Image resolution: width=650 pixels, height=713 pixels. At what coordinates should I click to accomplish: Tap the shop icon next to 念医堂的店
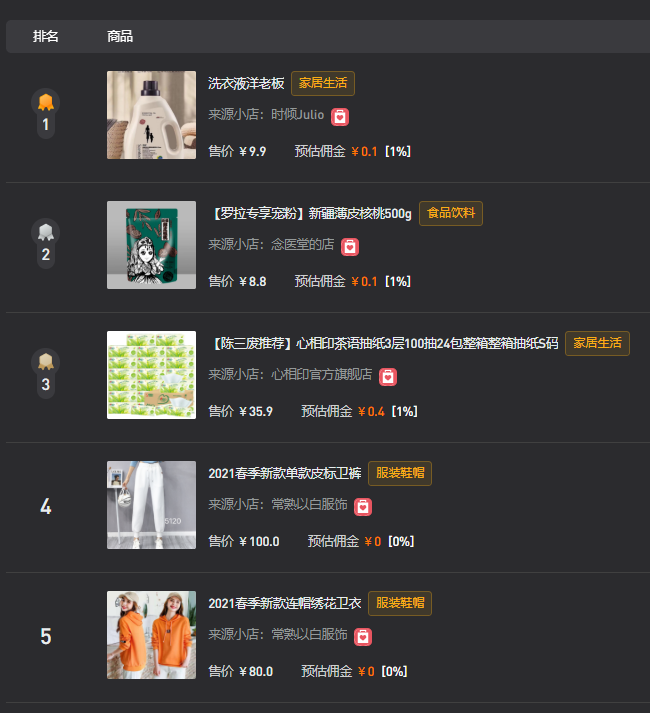pos(350,246)
